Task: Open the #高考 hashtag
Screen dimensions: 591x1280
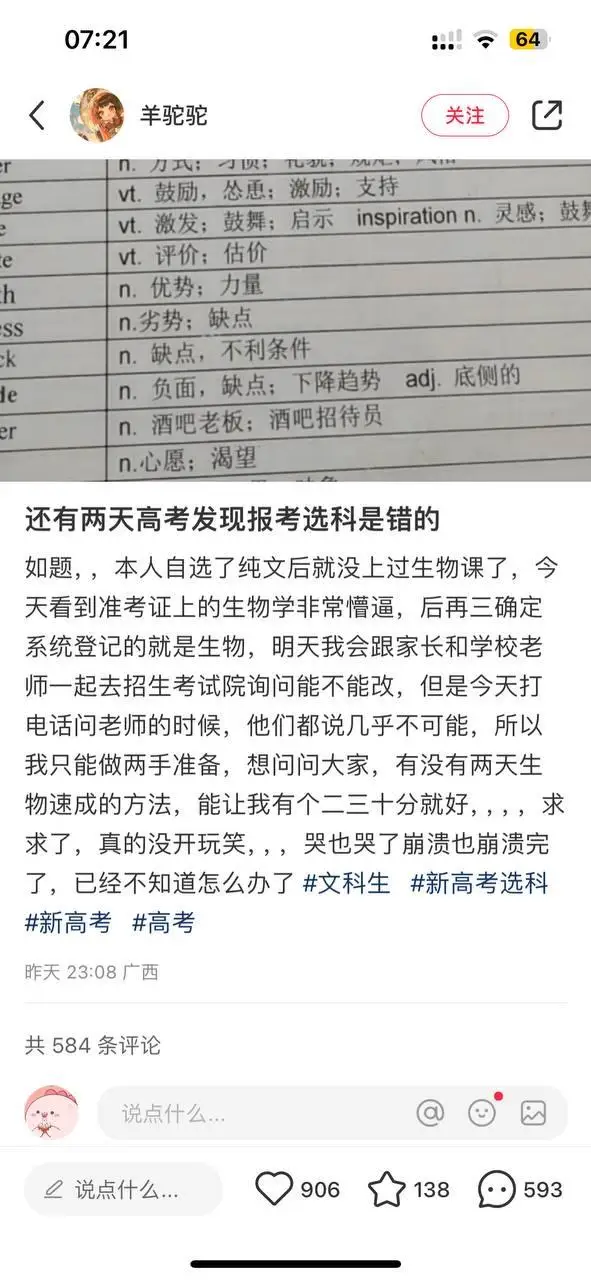Action: tap(163, 922)
